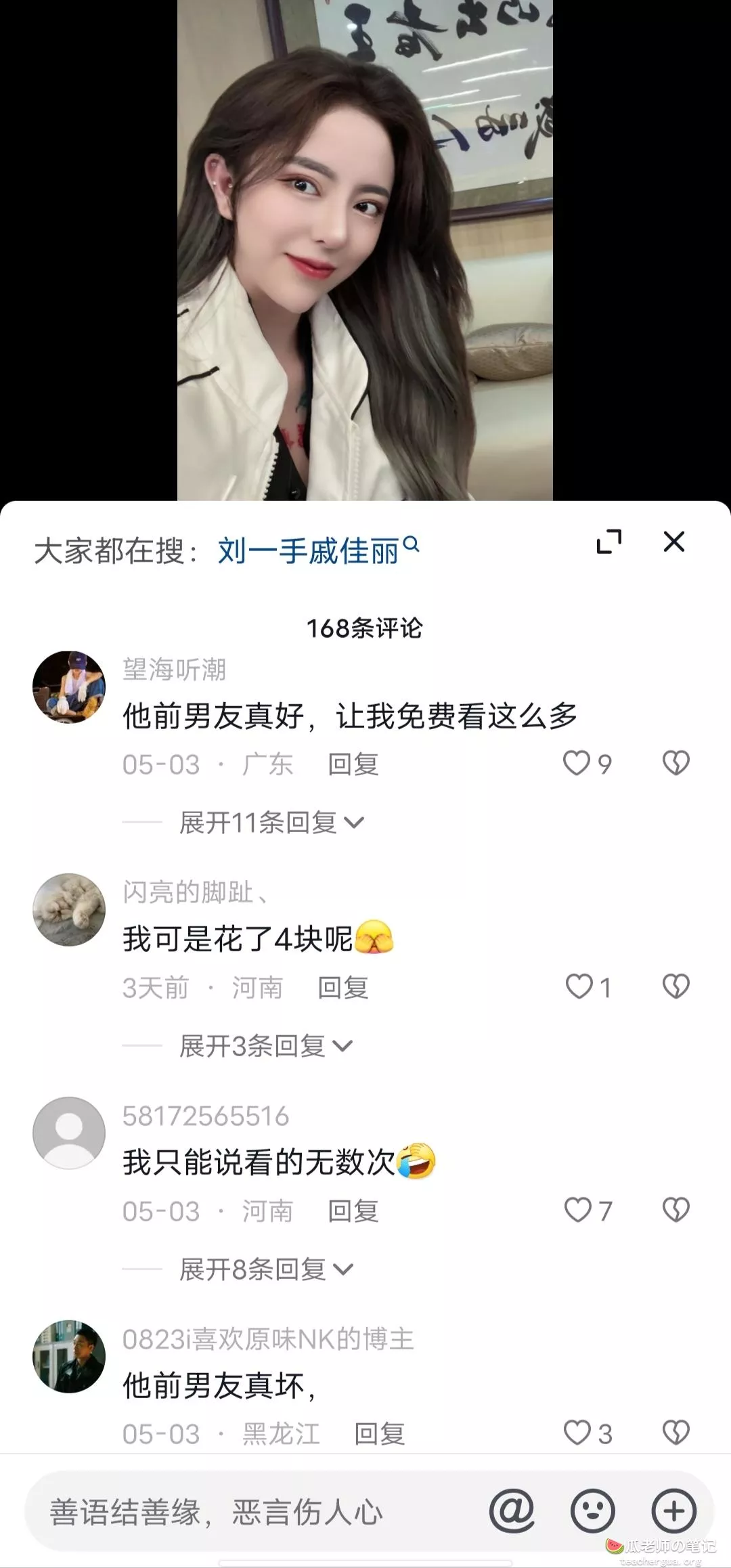
Task: Dislike 望海听潮's comment
Action: pos(675,763)
